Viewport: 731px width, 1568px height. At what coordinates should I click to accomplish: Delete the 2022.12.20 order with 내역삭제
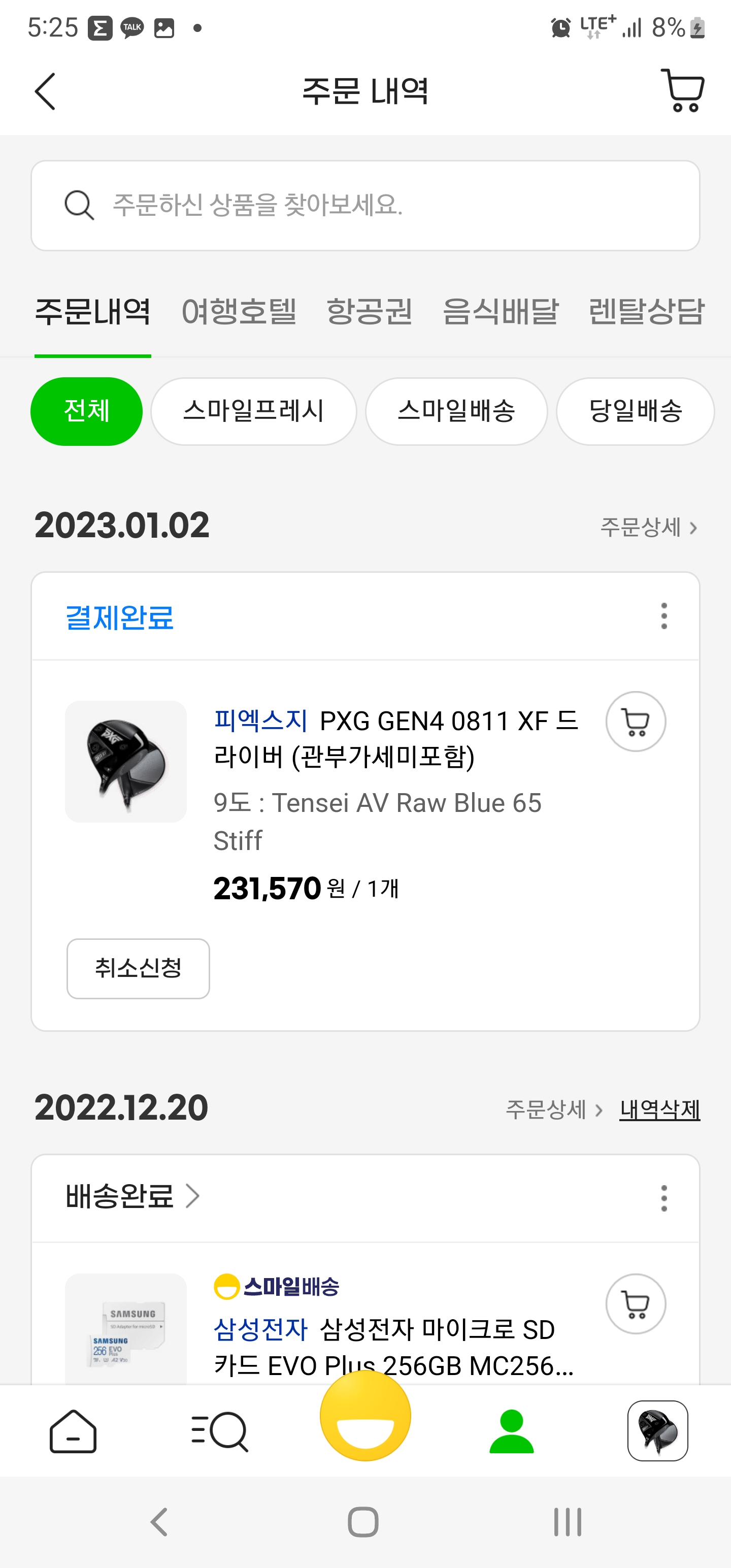click(659, 1109)
